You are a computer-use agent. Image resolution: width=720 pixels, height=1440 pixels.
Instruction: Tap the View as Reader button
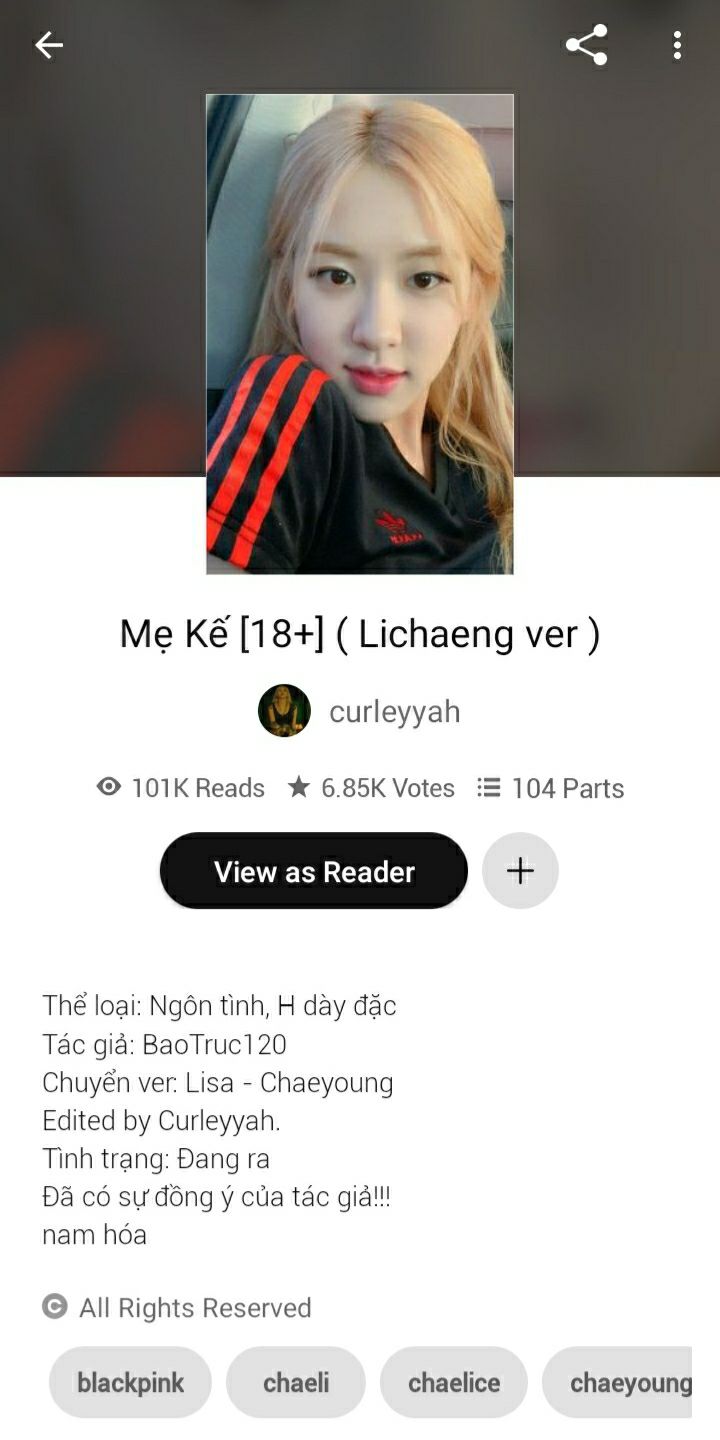click(314, 871)
